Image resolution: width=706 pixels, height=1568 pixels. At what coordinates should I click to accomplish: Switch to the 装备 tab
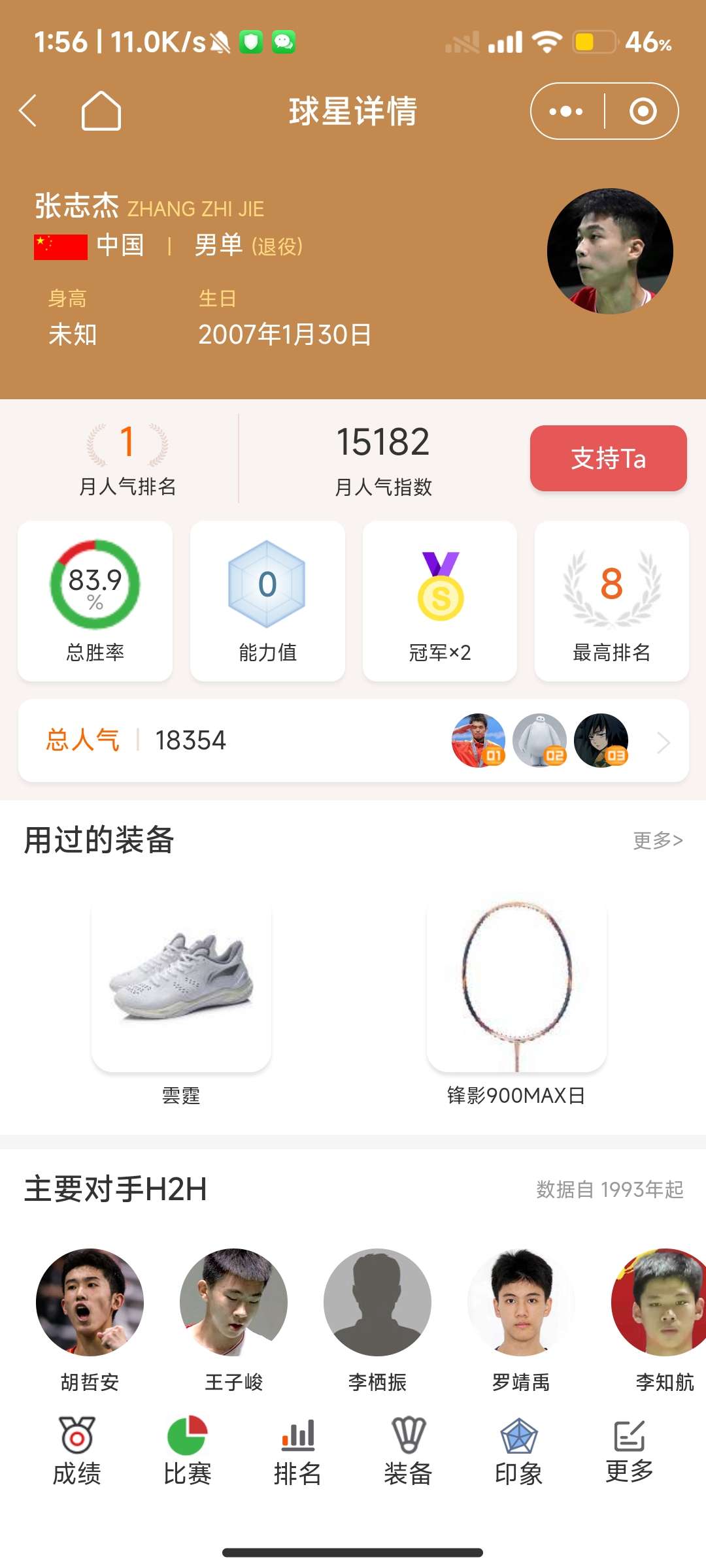(409, 1452)
